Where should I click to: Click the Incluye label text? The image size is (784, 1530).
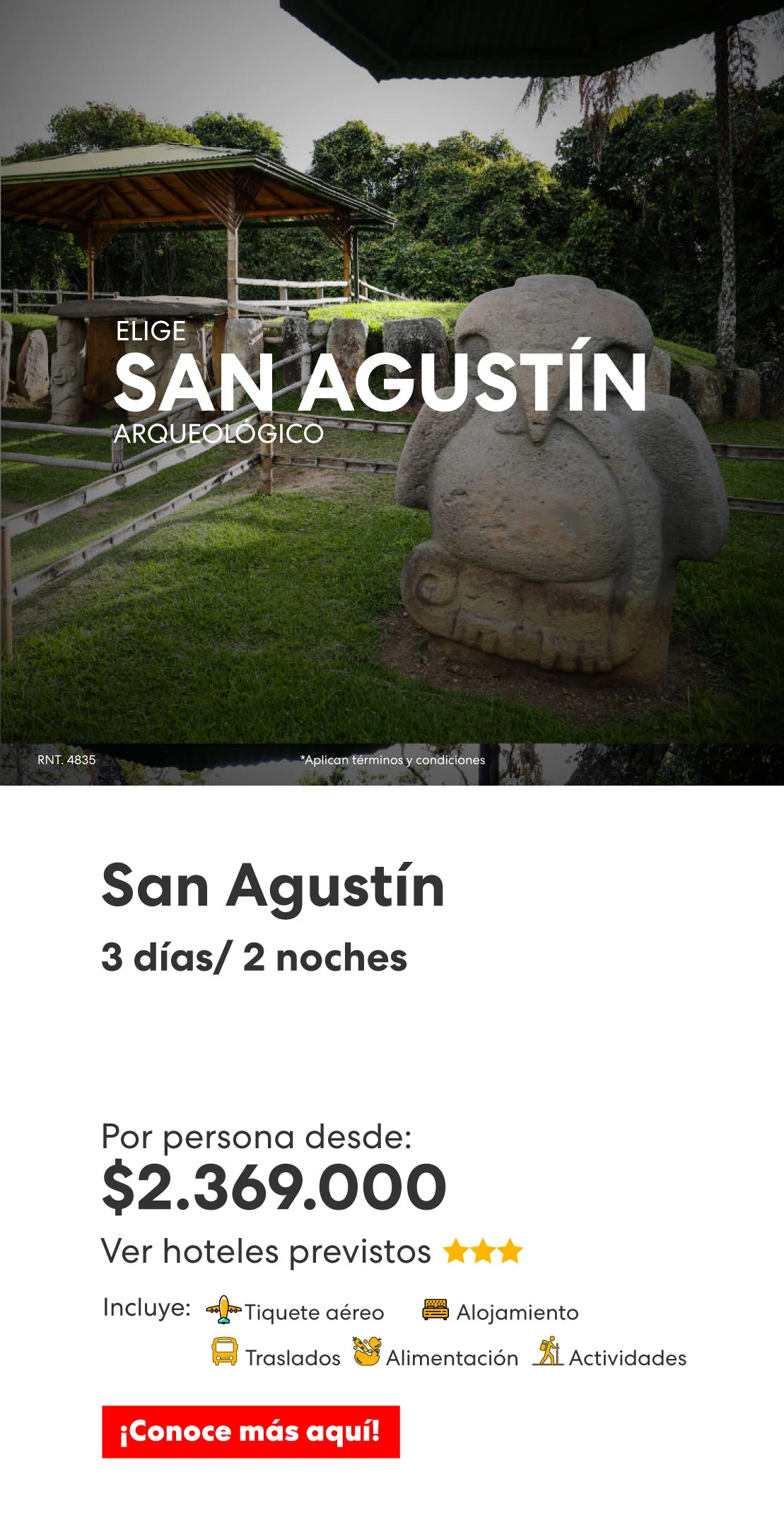click(x=147, y=1309)
